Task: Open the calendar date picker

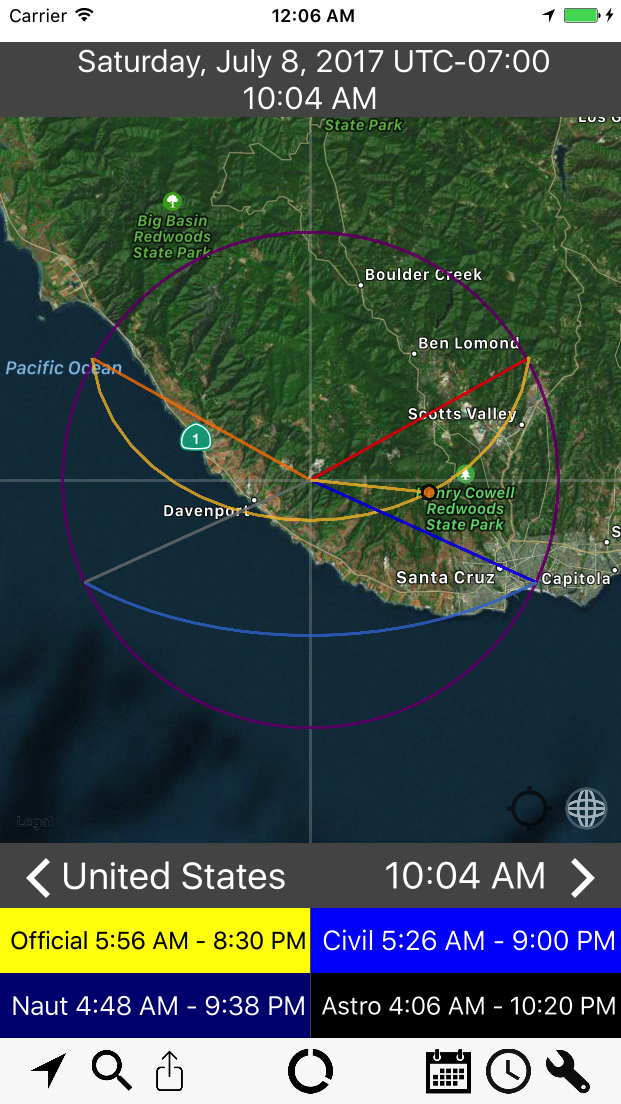Action: point(448,1071)
